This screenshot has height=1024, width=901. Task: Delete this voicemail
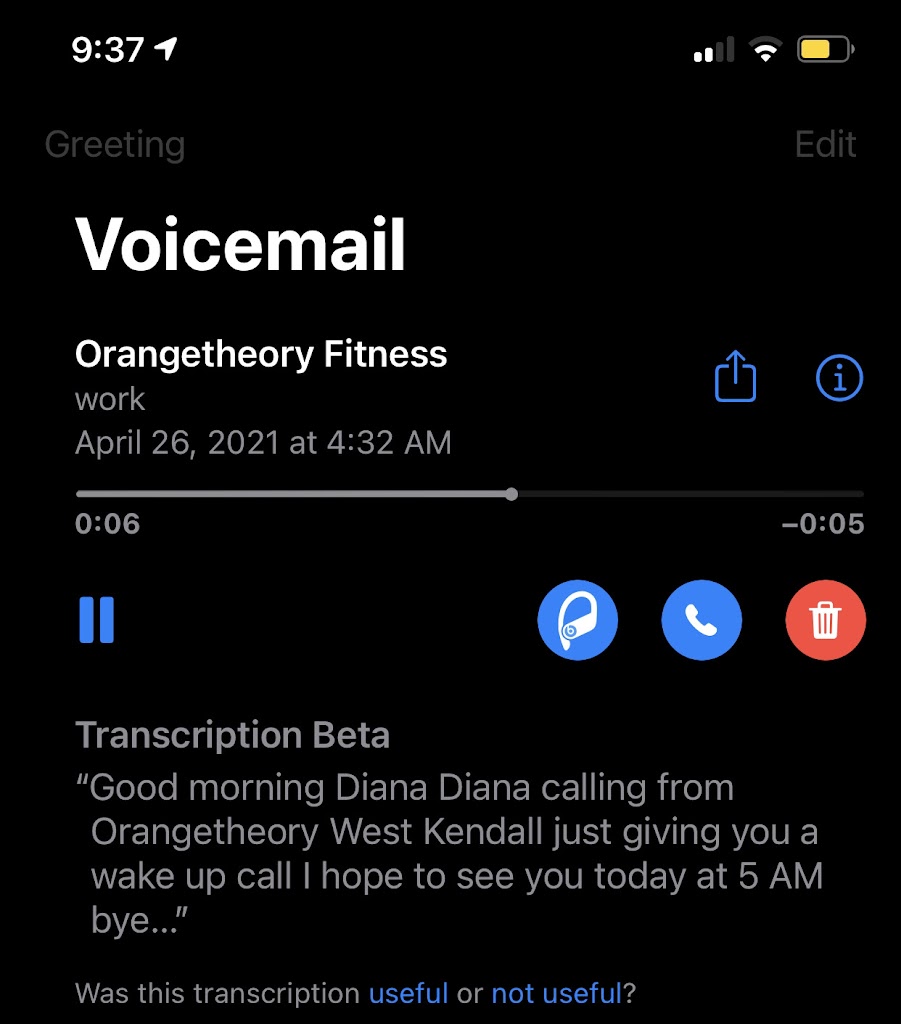pos(825,620)
